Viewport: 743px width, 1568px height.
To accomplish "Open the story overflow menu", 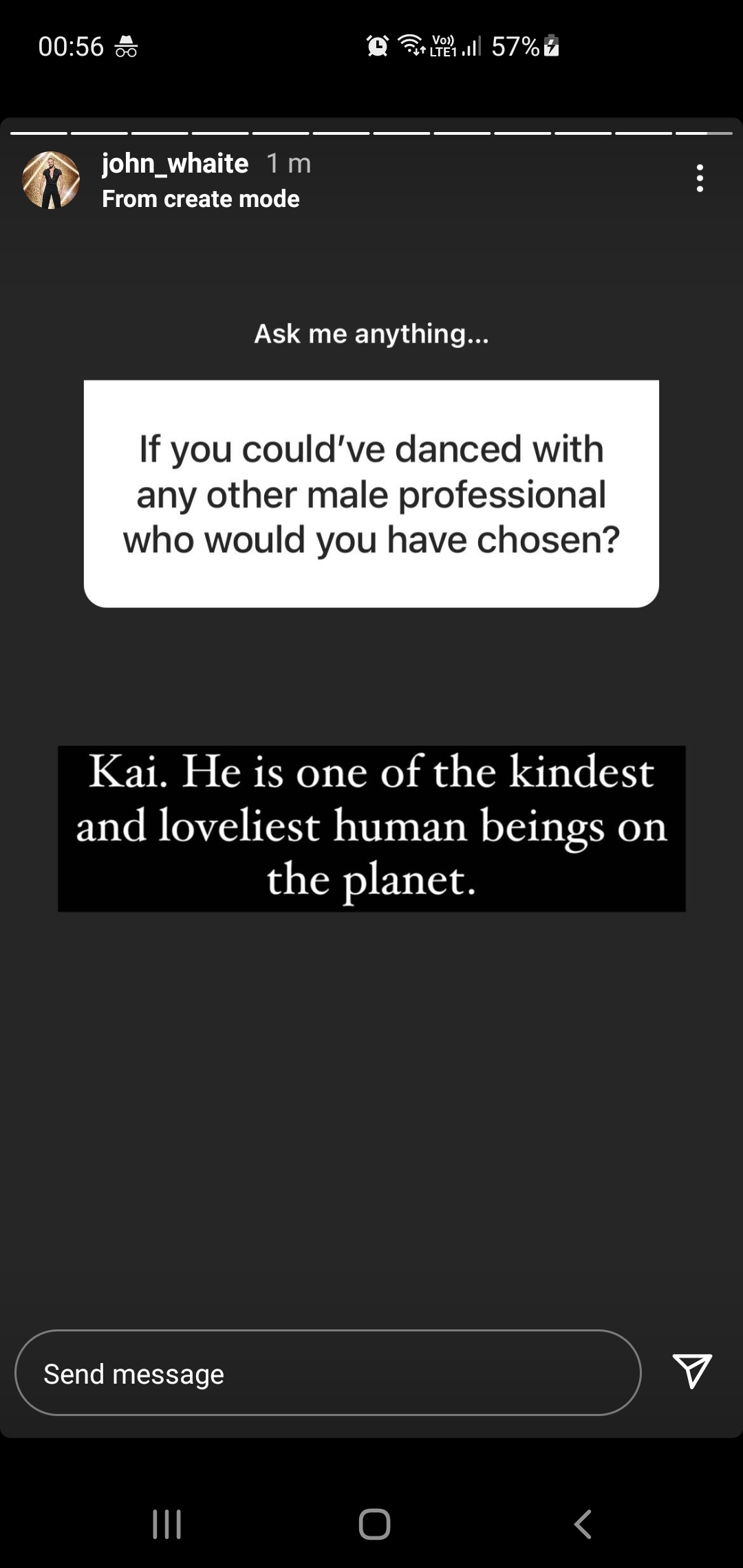I will click(700, 178).
